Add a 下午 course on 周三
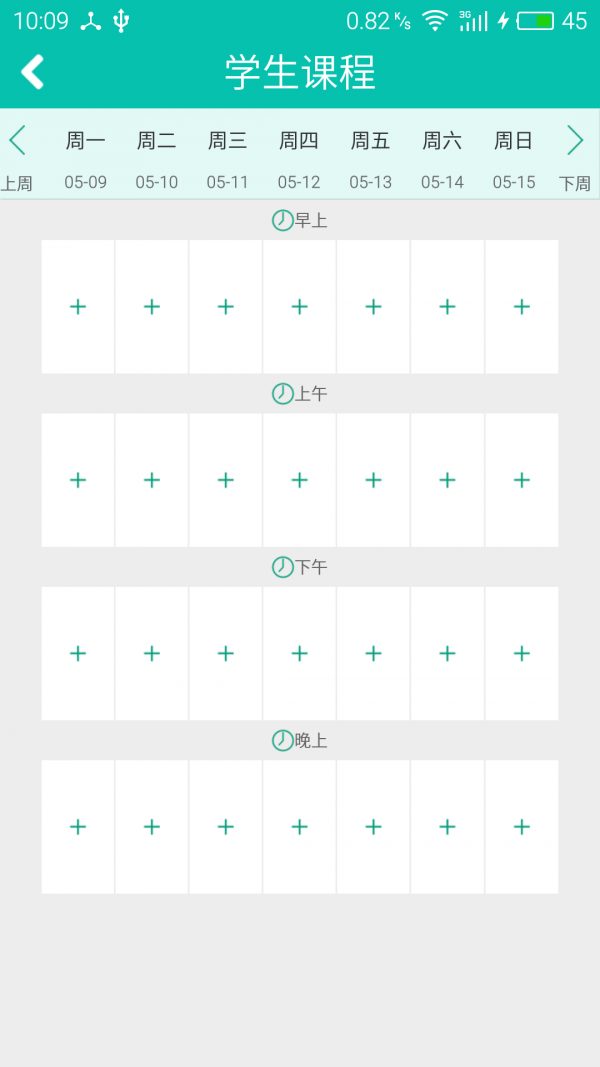The image size is (600, 1067). click(x=226, y=653)
